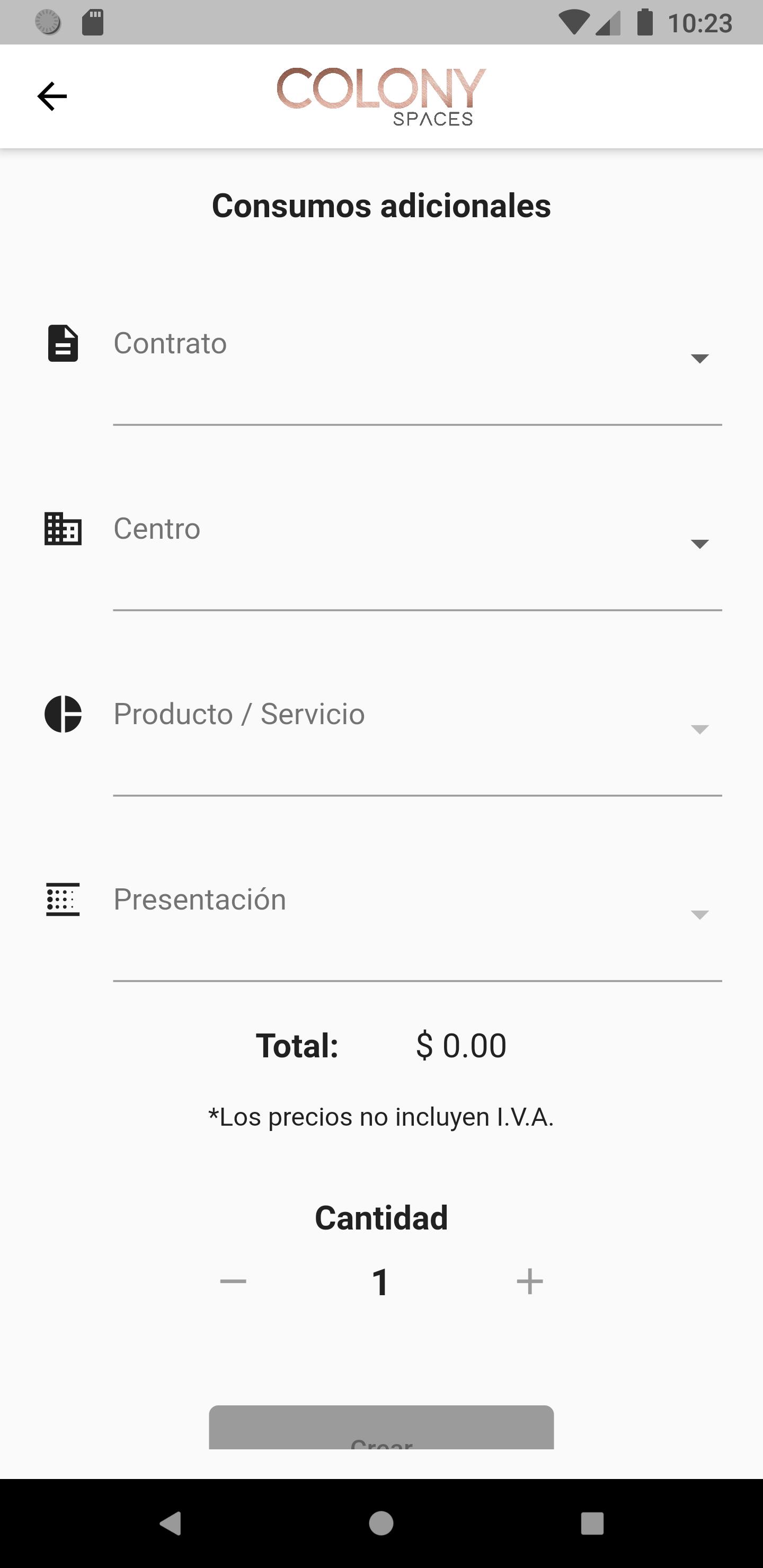Decrease Cantidad with the minus button
The width and height of the screenshot is (763, 1568).
coord(233,1281)
